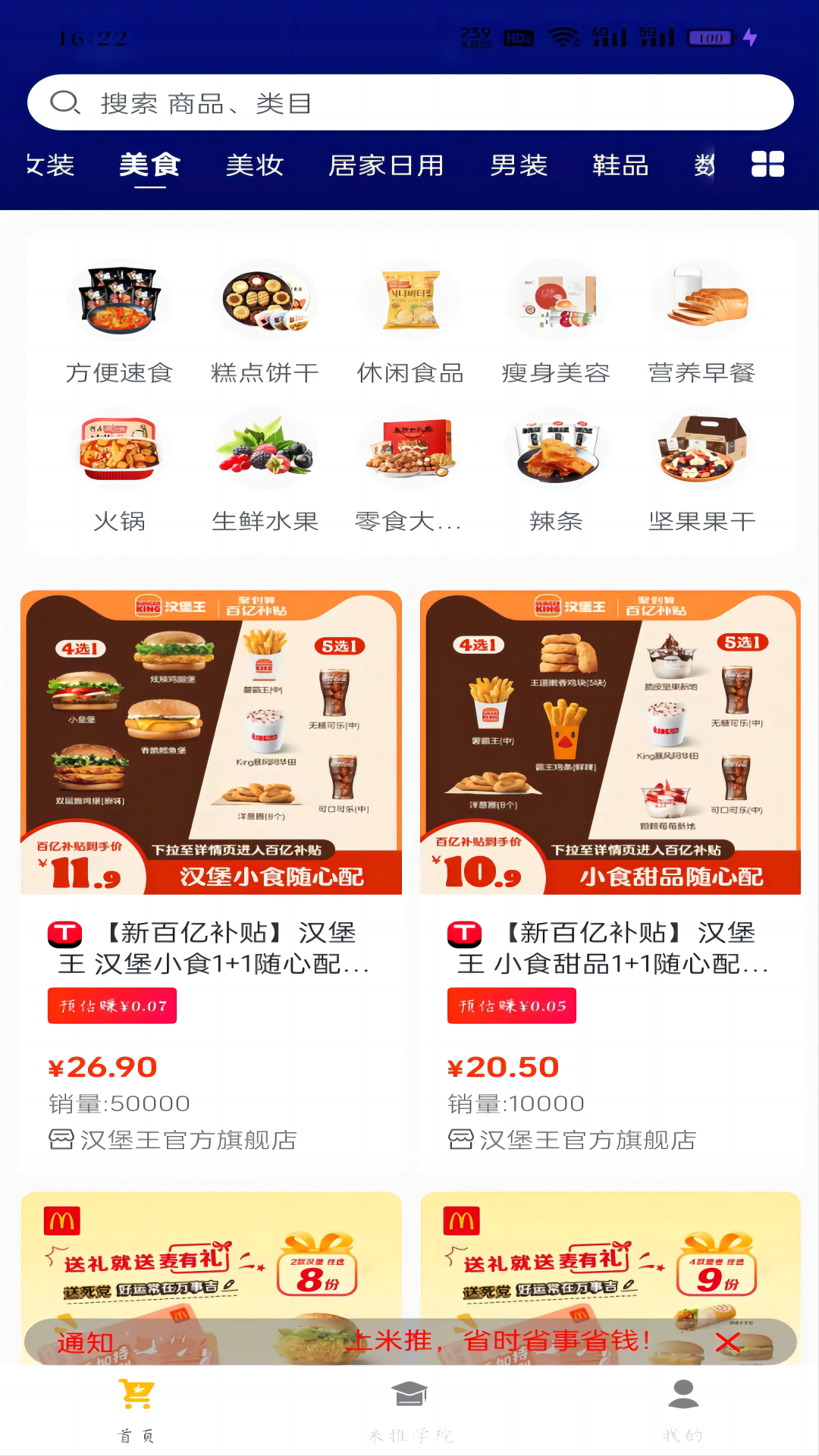The image size is (819, 1456).
Task: Open the 米推学院 bottom navigation icon
Action: pos(409,1408)
